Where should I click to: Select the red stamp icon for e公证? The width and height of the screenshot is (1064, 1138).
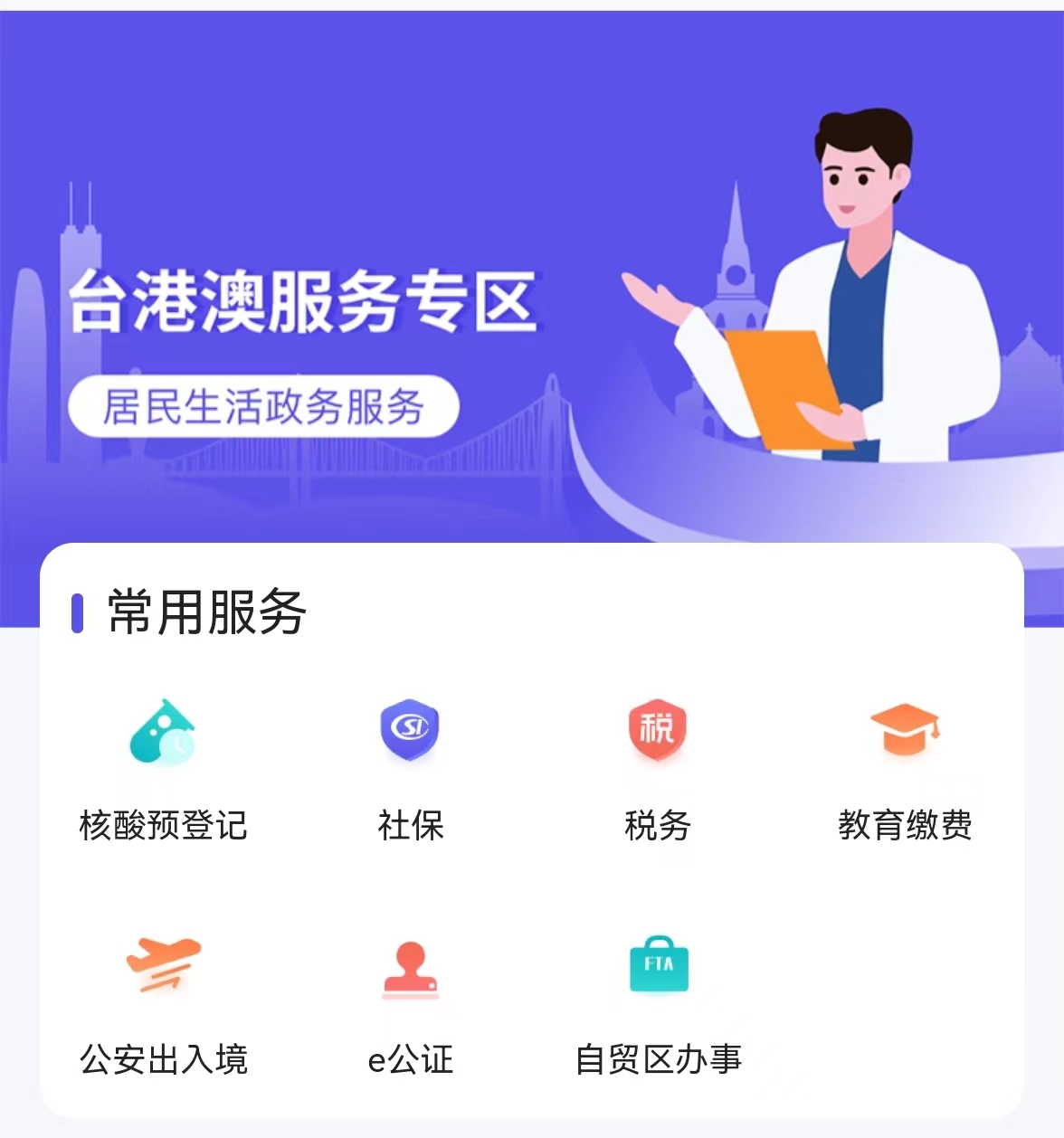pyautogui.click(x=410, y=970)
